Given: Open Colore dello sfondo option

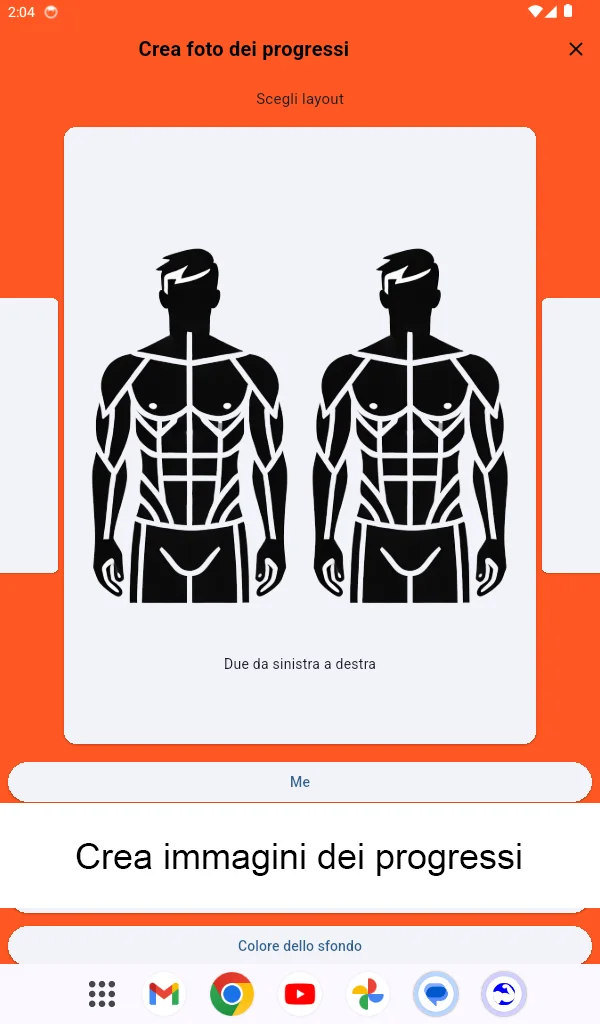Looking at the screenshot, I should coord(300,945).
